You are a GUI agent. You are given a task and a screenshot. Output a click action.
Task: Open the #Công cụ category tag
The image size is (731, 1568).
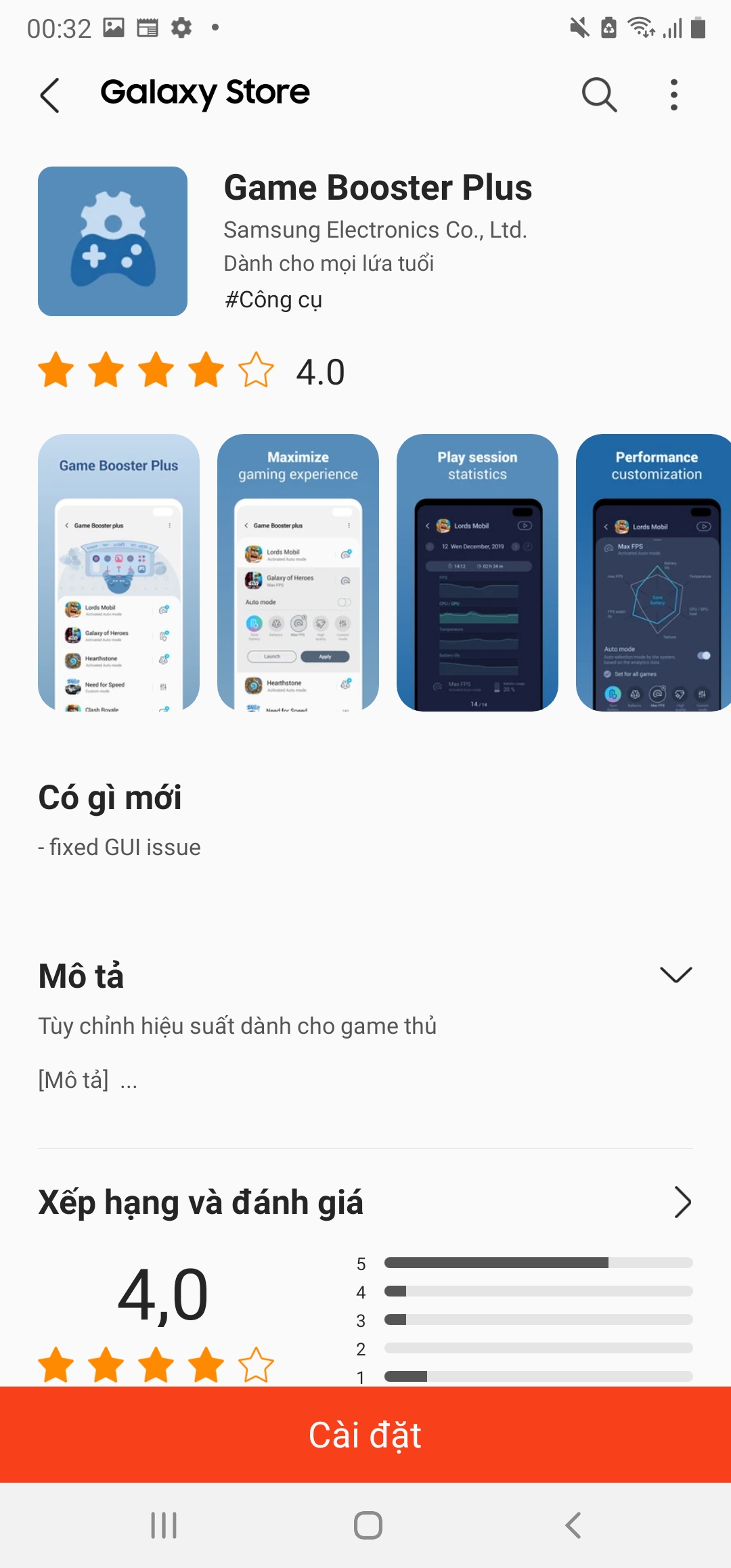pos(273,299)
